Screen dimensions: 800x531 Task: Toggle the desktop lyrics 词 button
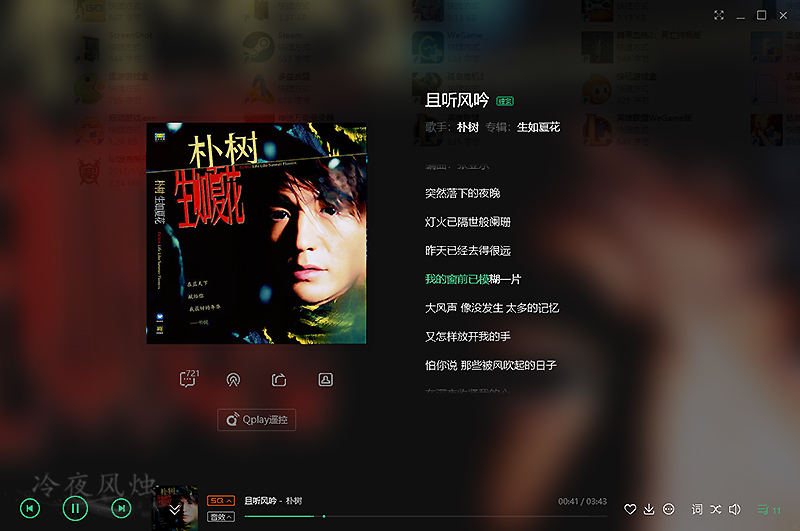click(697, 509)
